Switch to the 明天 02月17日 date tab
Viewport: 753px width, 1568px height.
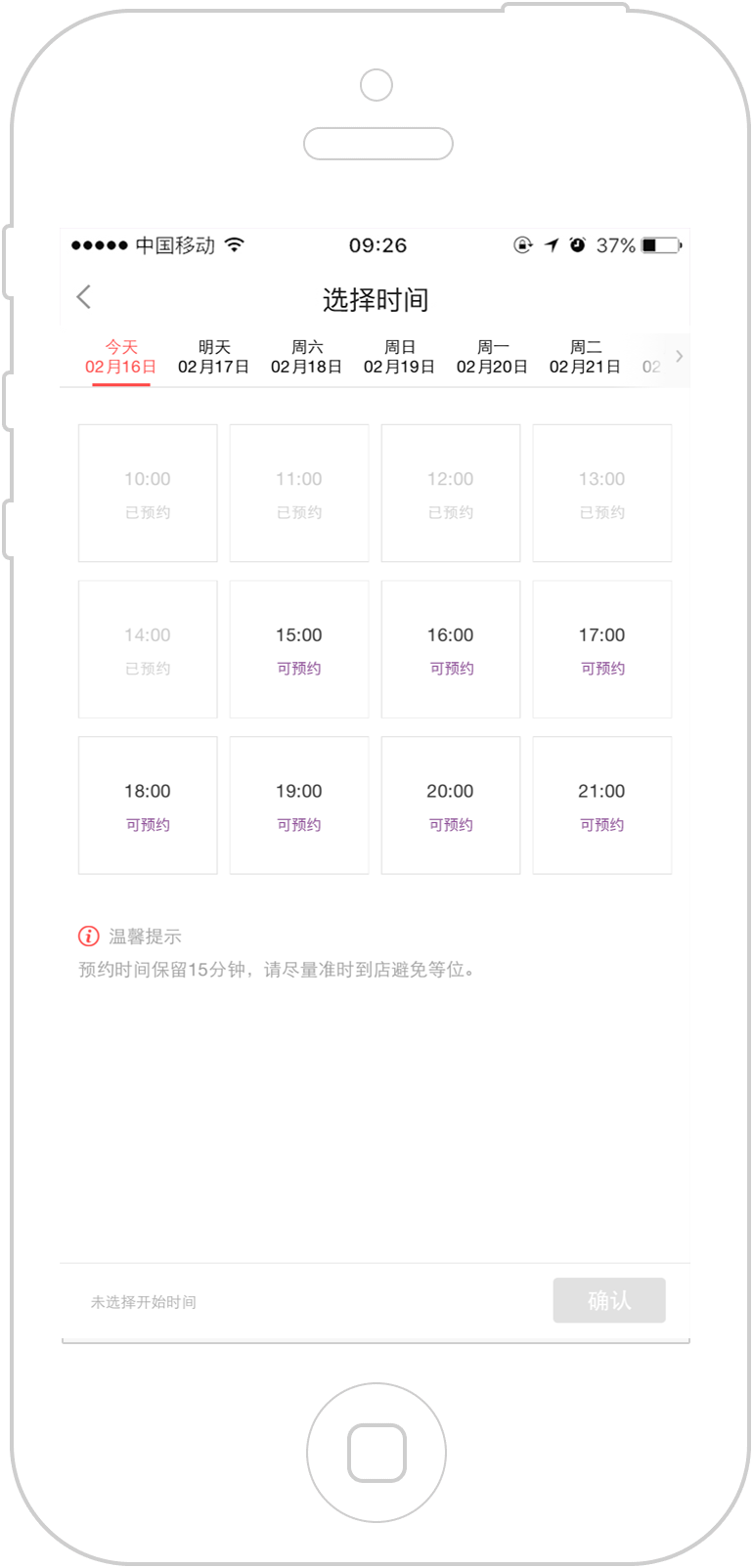214,357
